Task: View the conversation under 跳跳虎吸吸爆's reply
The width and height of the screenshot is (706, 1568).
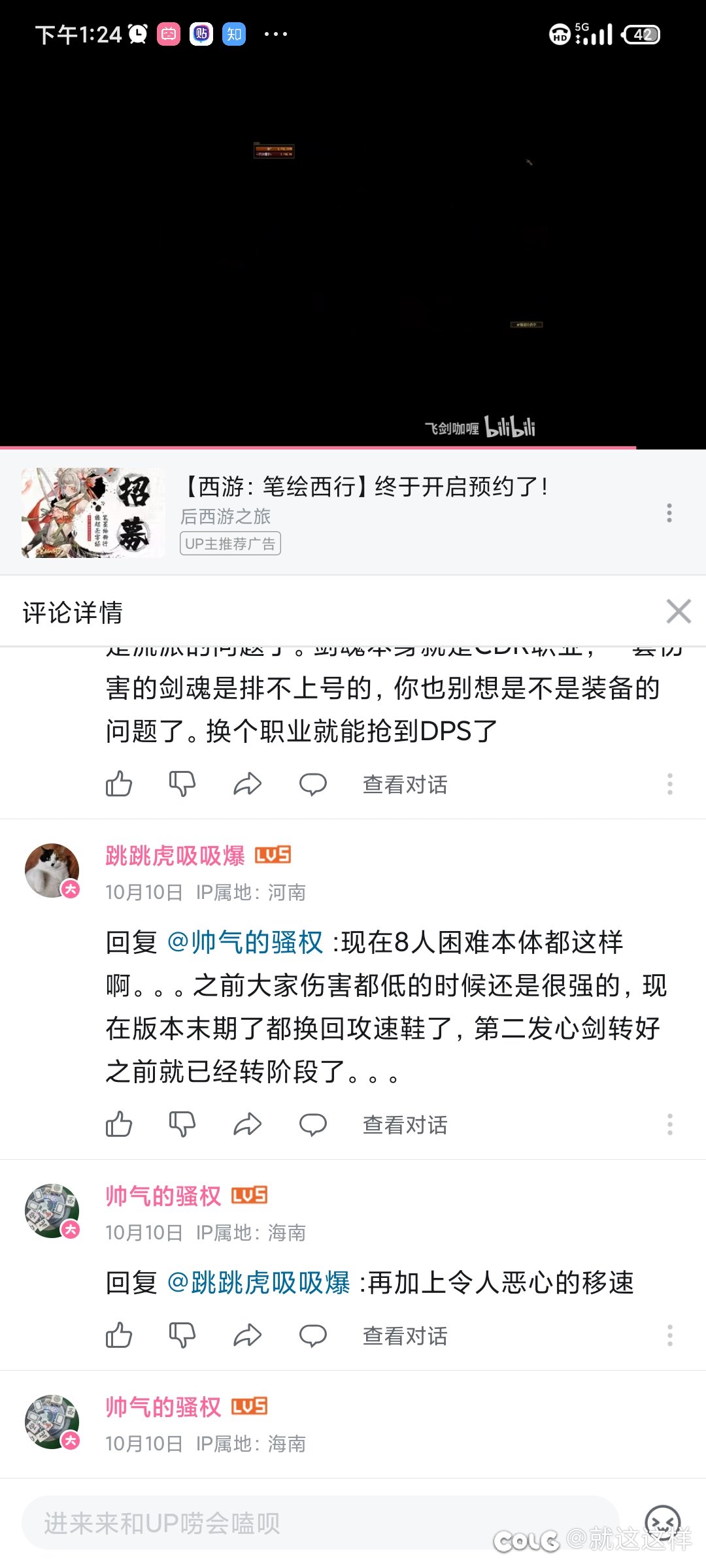Action: pos(405,1125)
